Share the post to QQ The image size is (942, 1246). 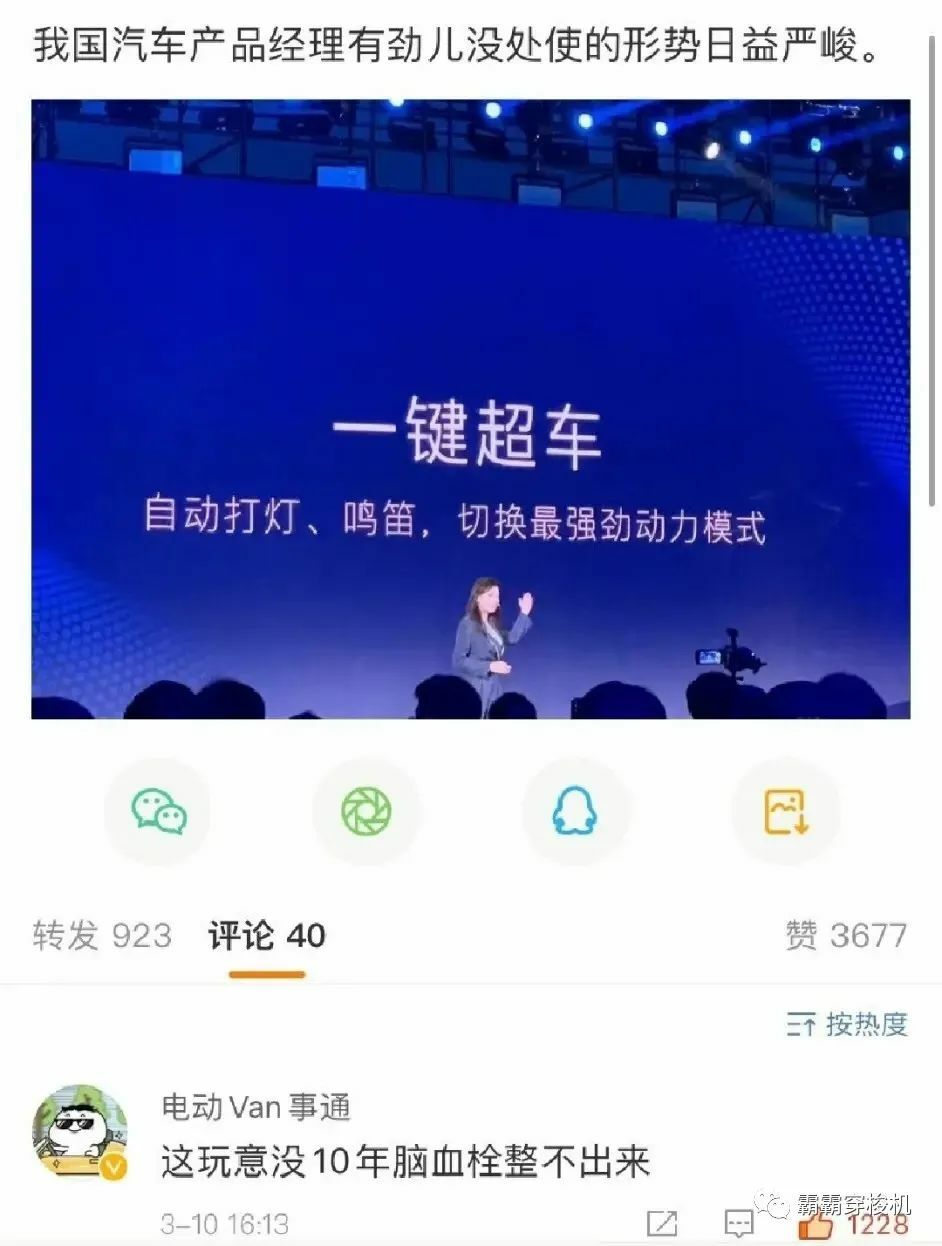575,811
